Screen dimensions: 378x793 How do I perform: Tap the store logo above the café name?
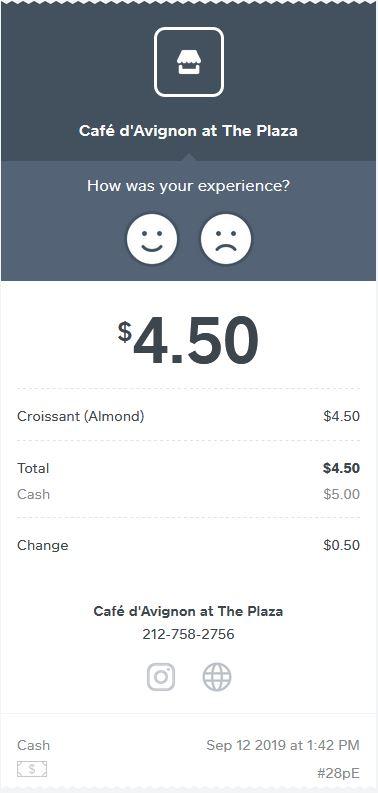(x=189, y=62)
